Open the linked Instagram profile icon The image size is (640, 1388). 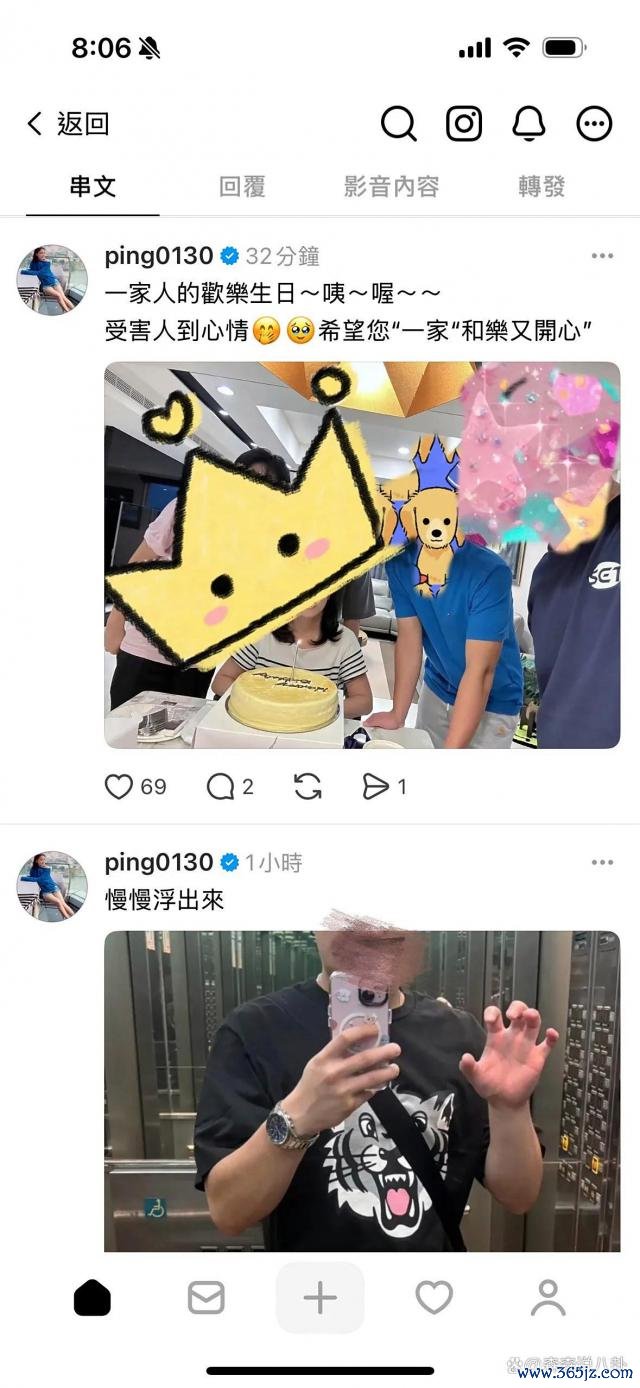(463, 124)
